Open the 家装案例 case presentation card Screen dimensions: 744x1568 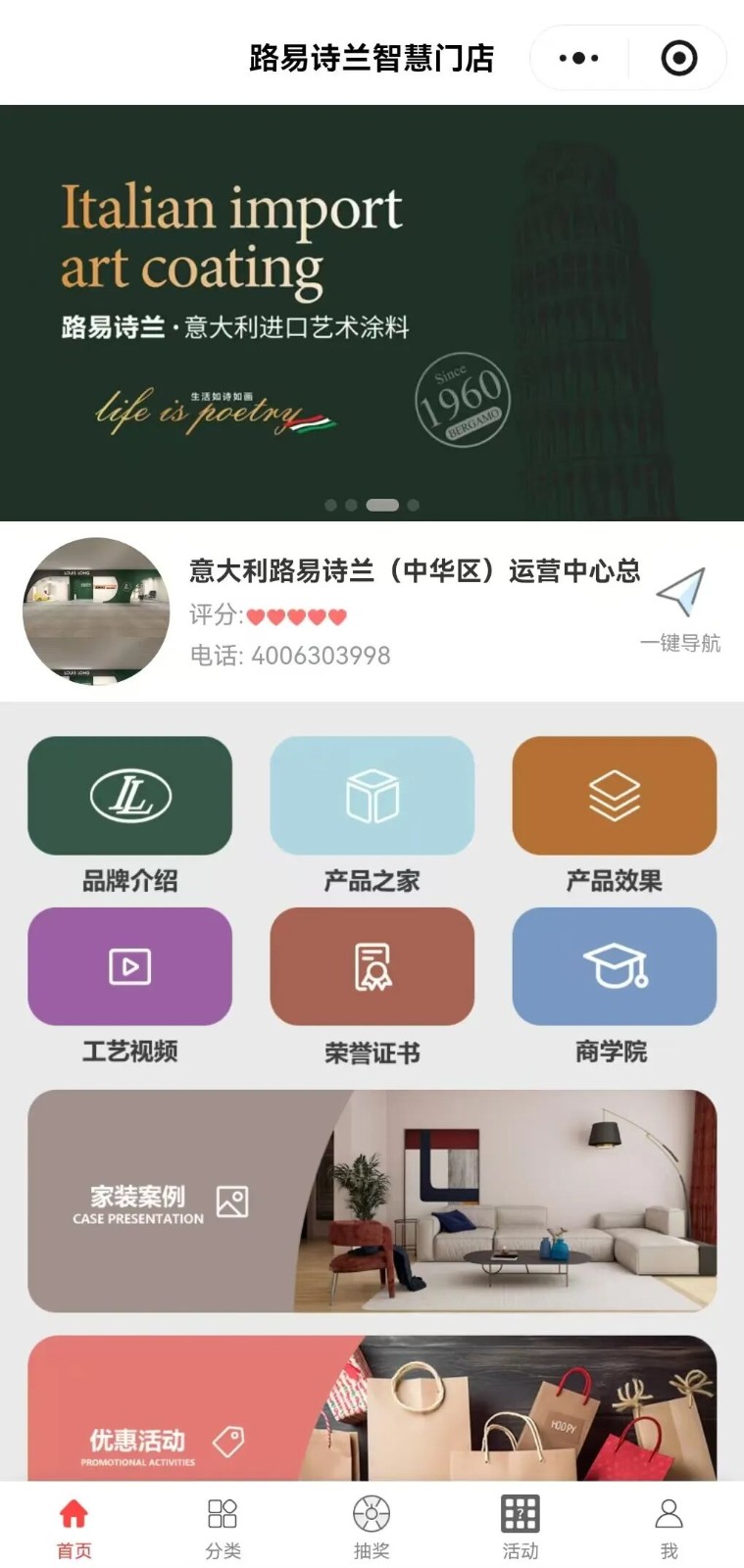pos(372,1200)
